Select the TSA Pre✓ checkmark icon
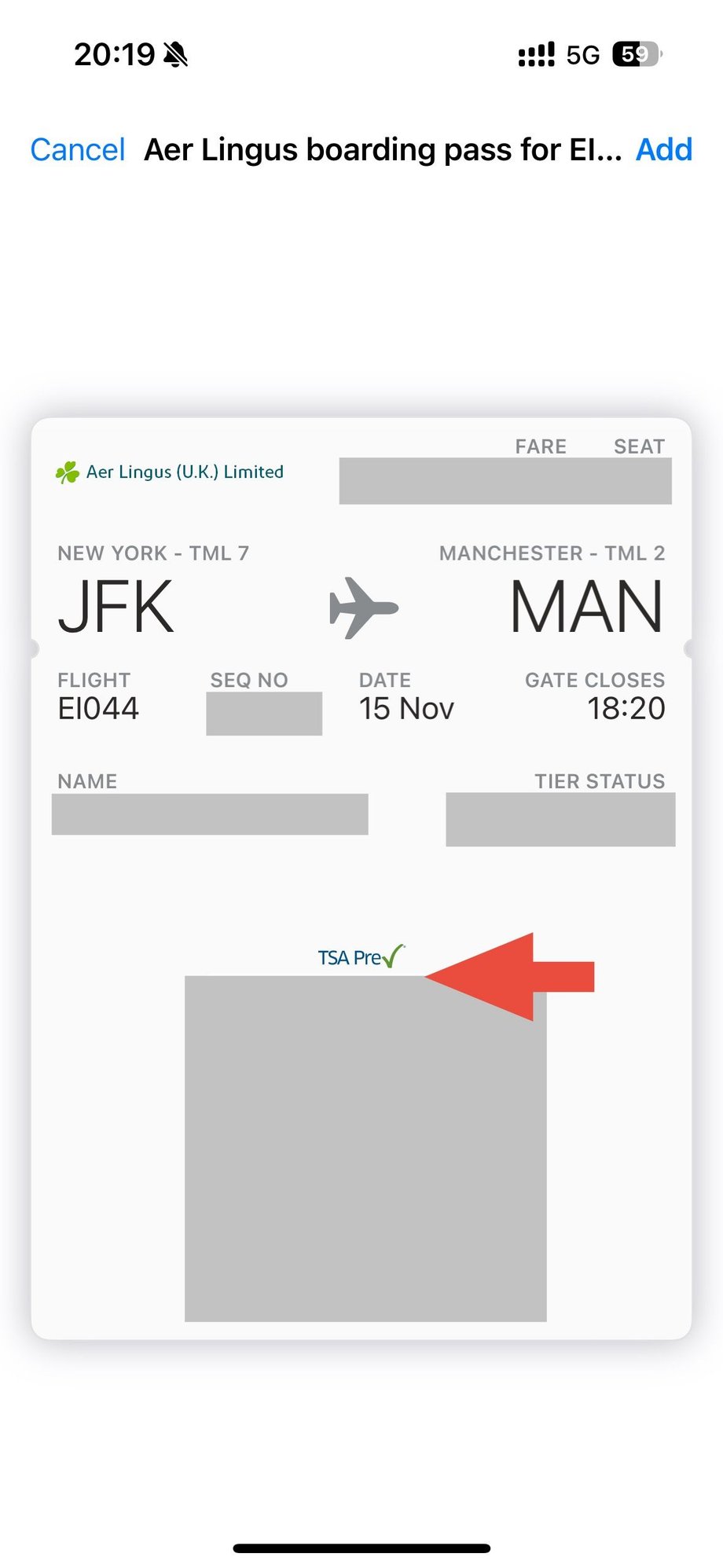The width and height of the screenshot is (723, 1568). (391, 956)
